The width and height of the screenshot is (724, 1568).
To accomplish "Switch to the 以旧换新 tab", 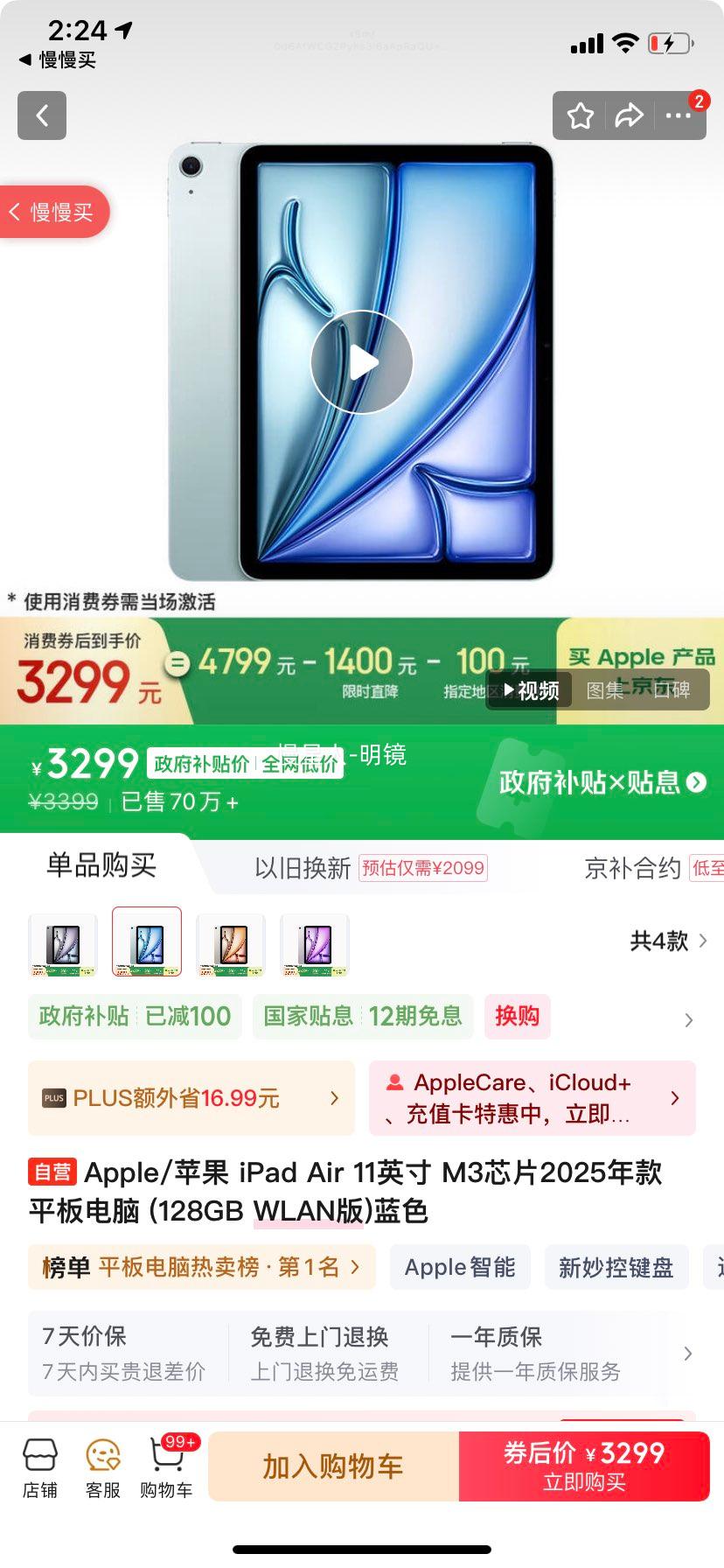I will 303,868.
